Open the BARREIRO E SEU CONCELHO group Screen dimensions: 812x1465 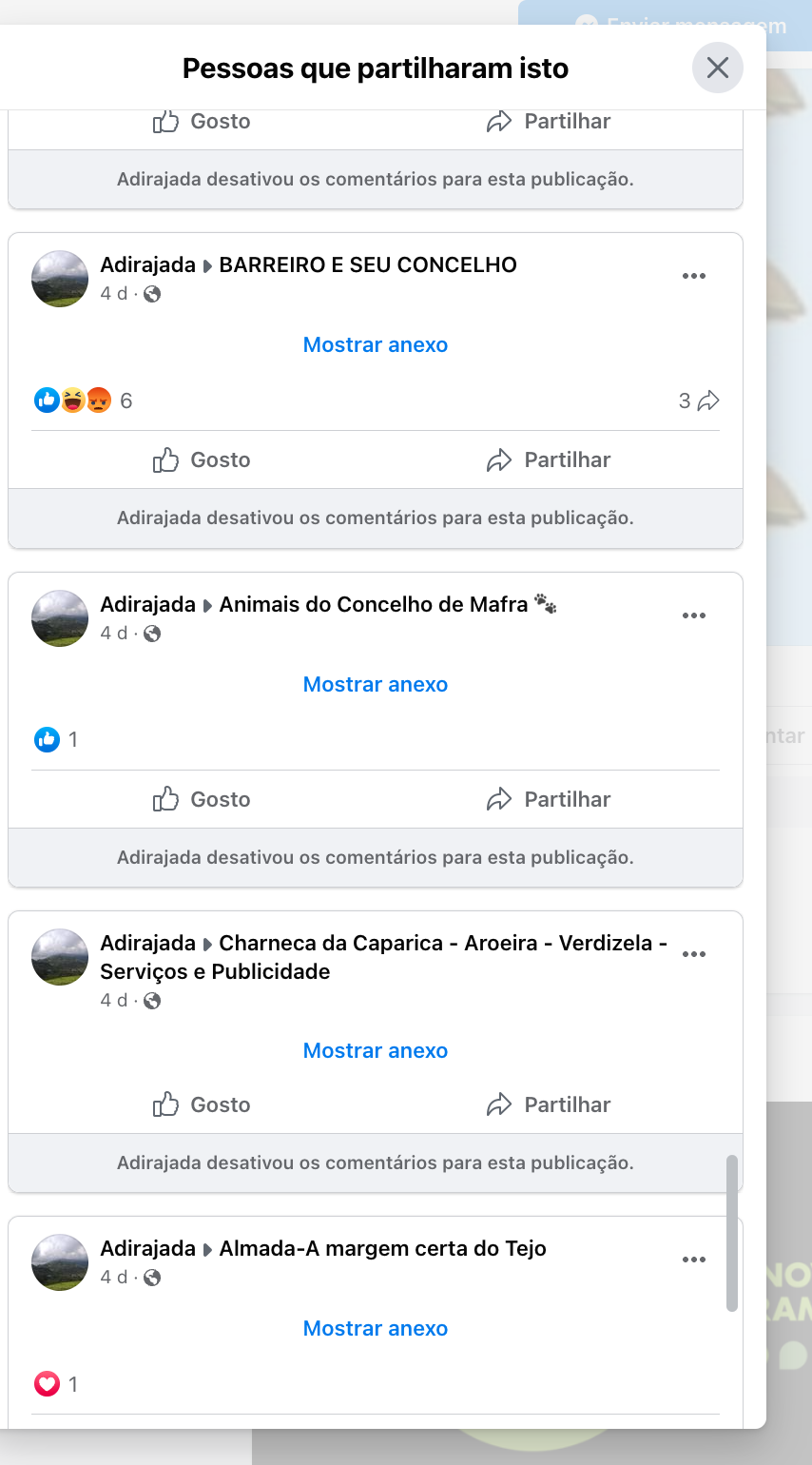[x=368, y=265]
